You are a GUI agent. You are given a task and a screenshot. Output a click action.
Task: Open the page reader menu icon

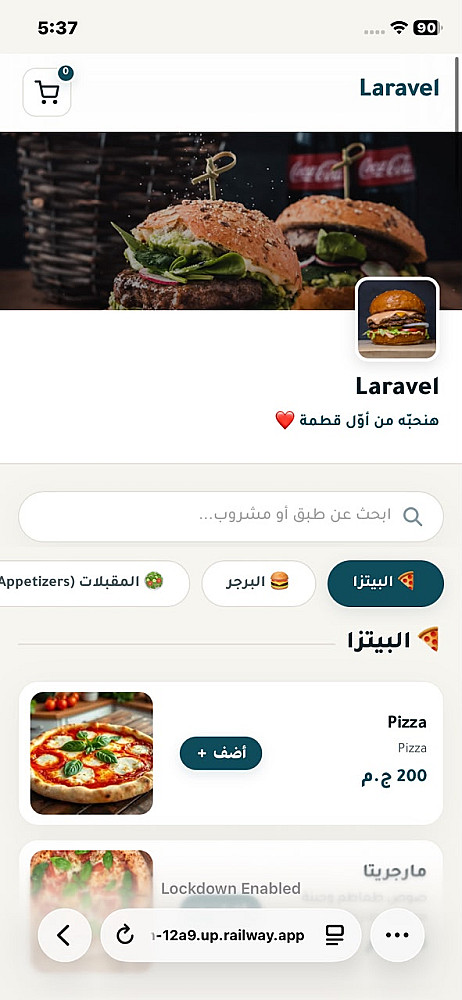[334, 936]
